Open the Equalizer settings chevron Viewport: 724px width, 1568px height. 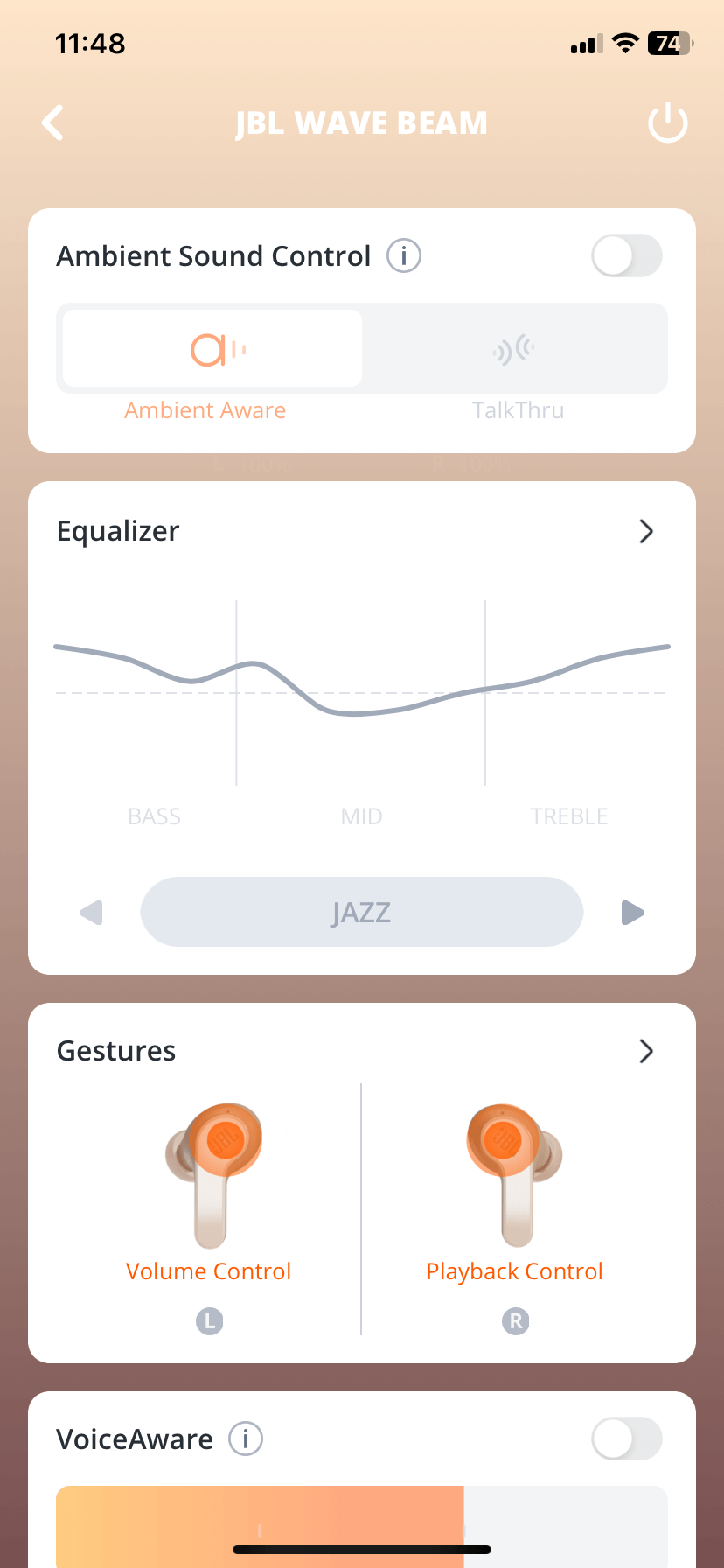pyautogui.click(x=646, y=531)
